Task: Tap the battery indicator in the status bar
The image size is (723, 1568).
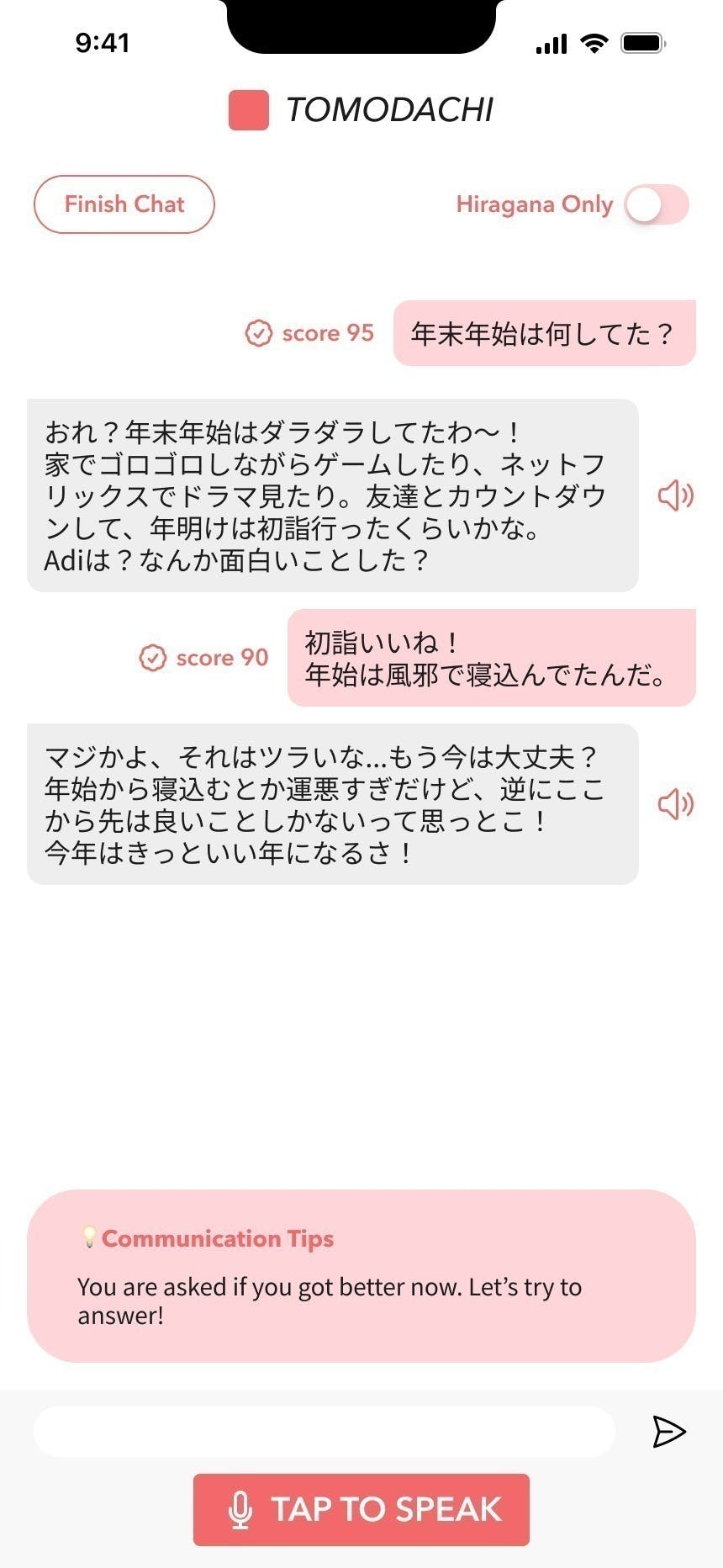Action: (641, 42)
